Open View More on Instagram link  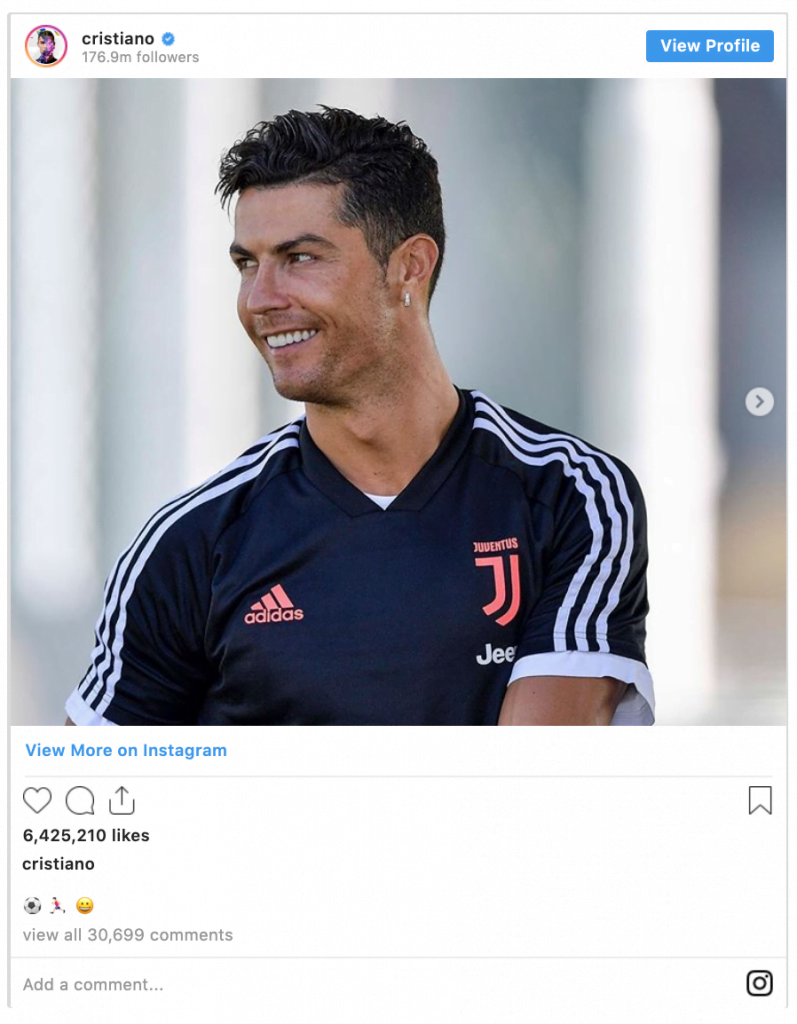coord(126,750)
